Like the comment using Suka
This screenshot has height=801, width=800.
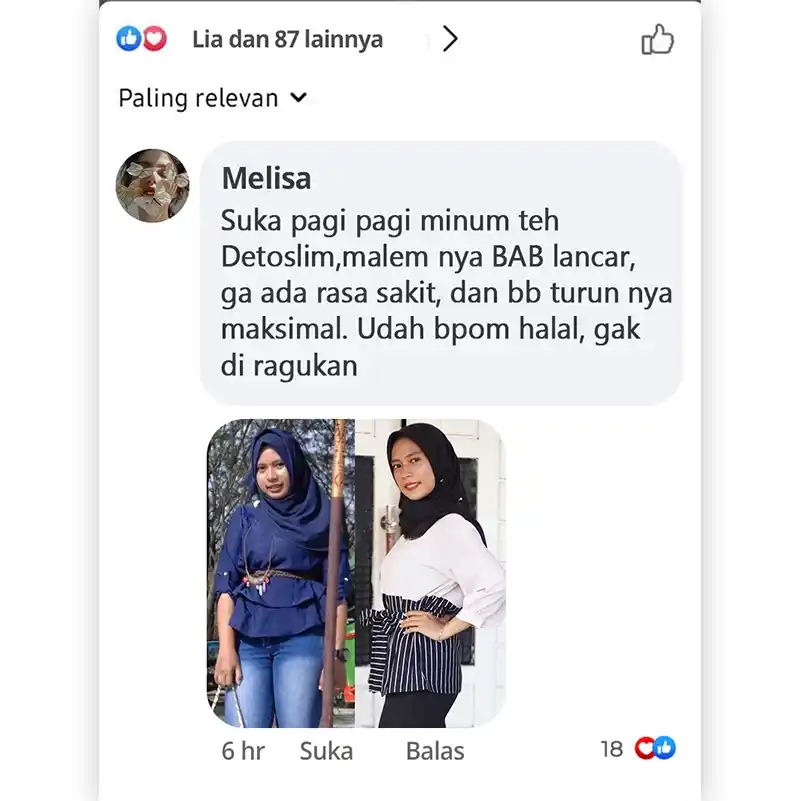click(328, 750)
